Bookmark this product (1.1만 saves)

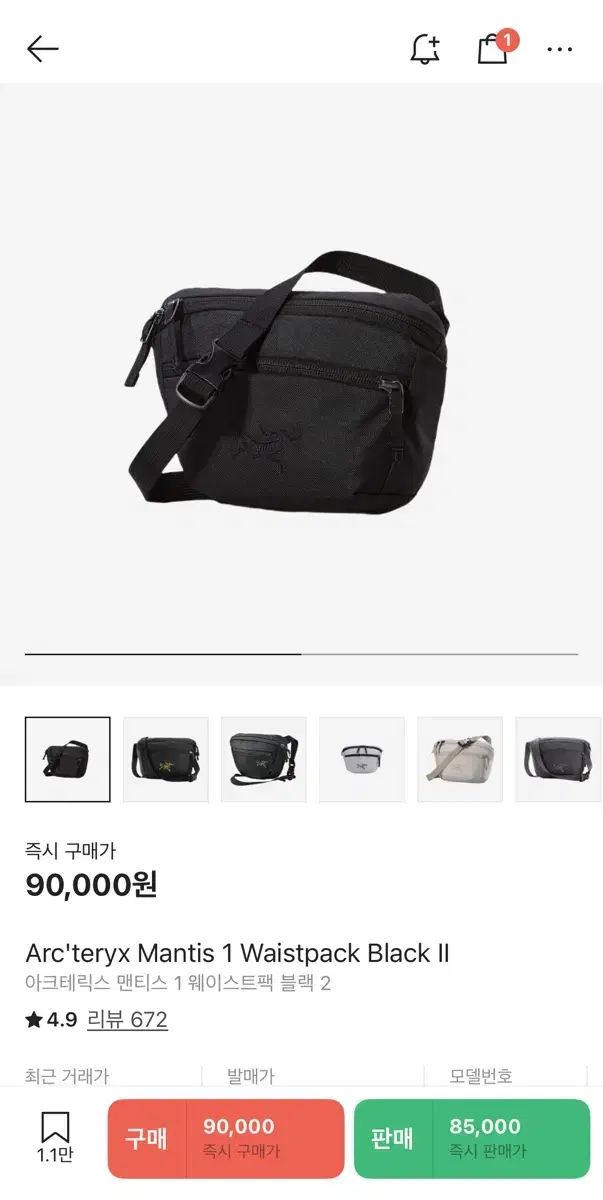pyautogui.click(x=55, y=1138)
